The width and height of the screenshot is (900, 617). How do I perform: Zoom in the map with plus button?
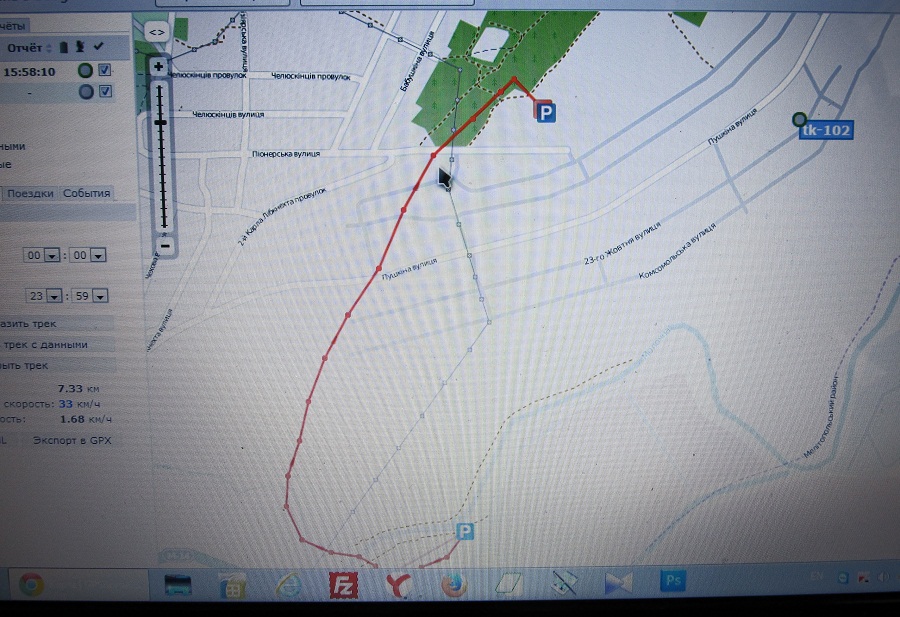point(158,67)
